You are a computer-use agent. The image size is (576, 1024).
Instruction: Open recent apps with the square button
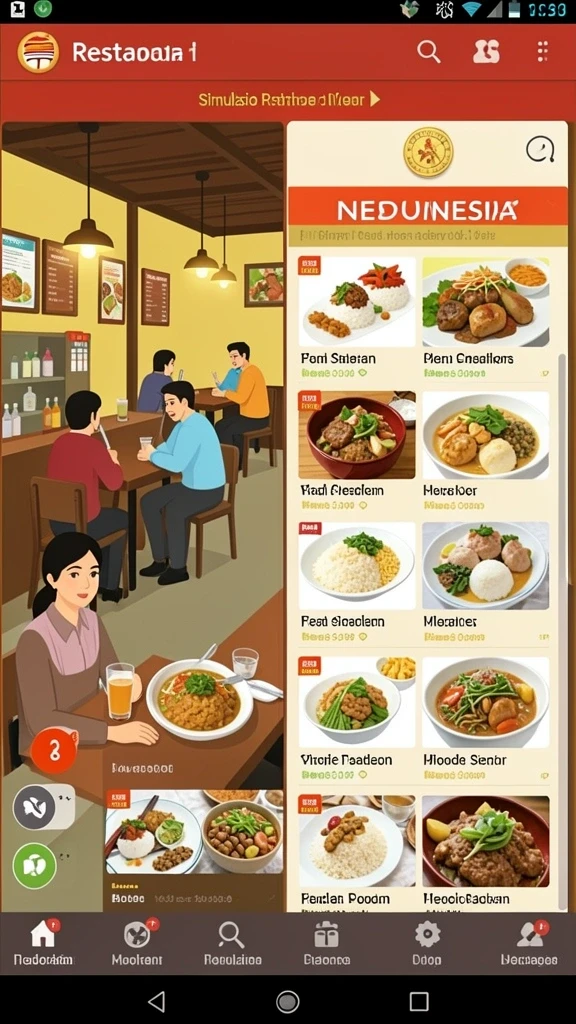(x=419, y=1000)
